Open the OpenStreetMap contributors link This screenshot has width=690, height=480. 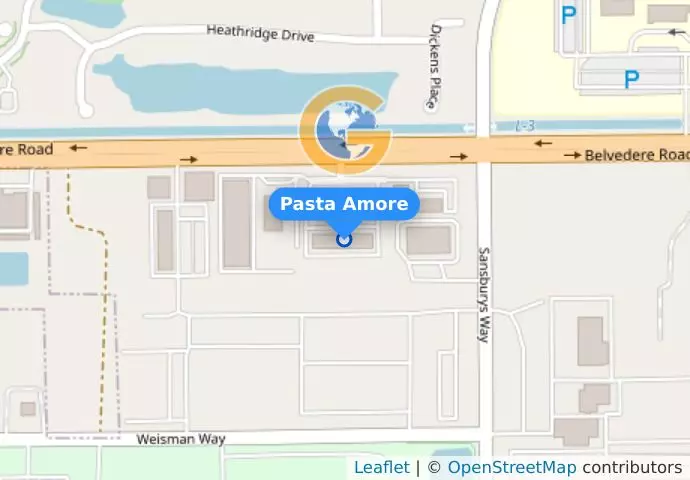[511, 467]
